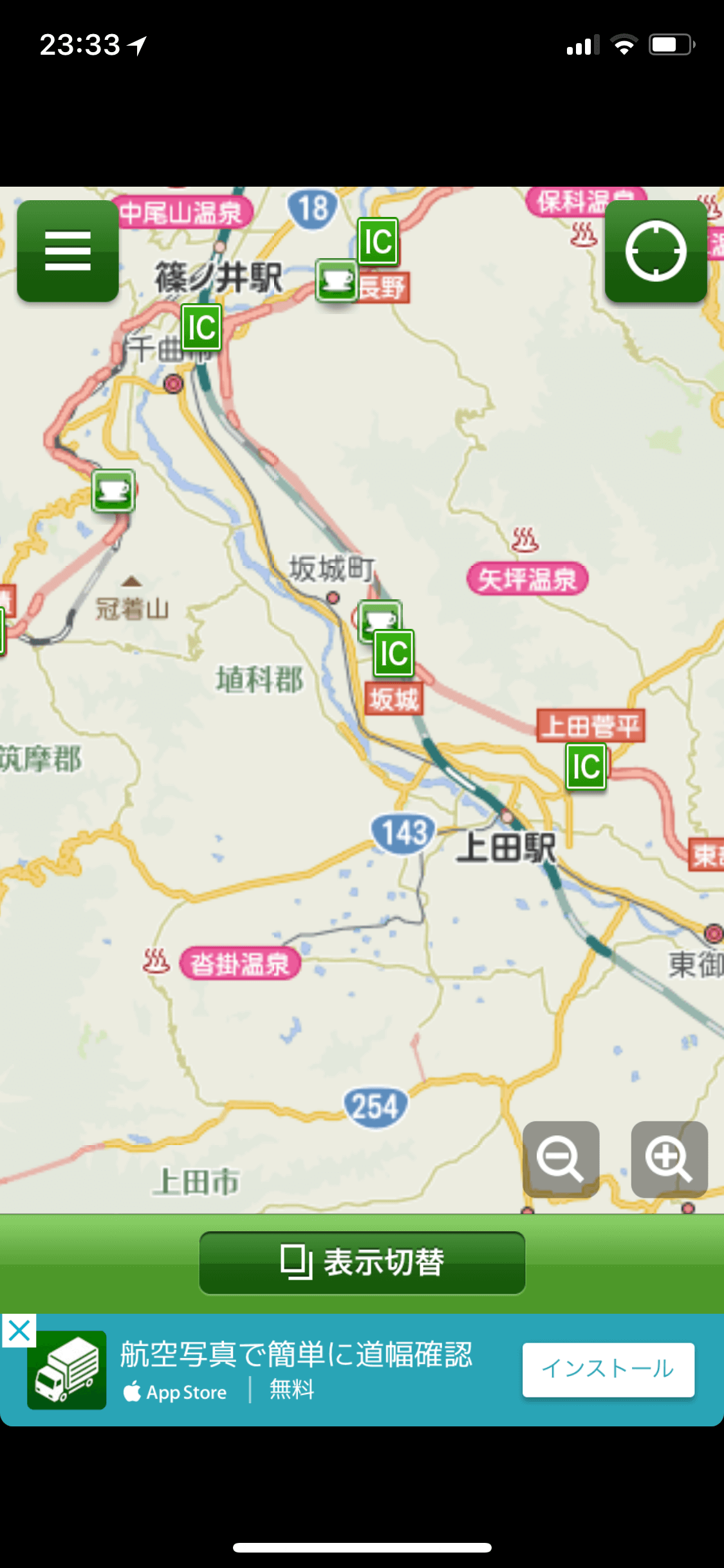
Task: Center map on current location
Action: pyautogui.click(x=656, y=250)
